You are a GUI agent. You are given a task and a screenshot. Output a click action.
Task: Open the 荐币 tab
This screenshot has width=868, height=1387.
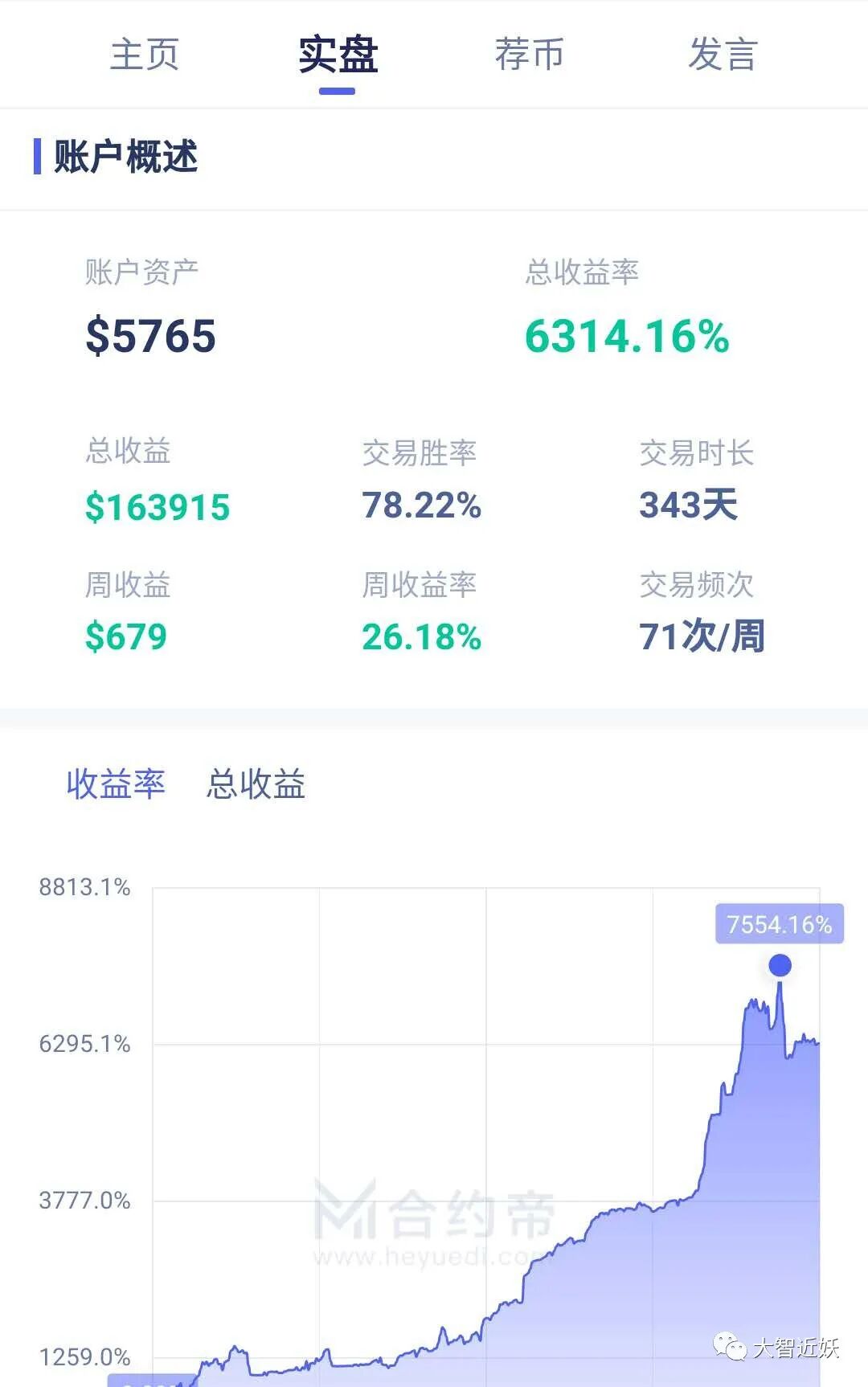pyautogui.click(x=530, y=55)
